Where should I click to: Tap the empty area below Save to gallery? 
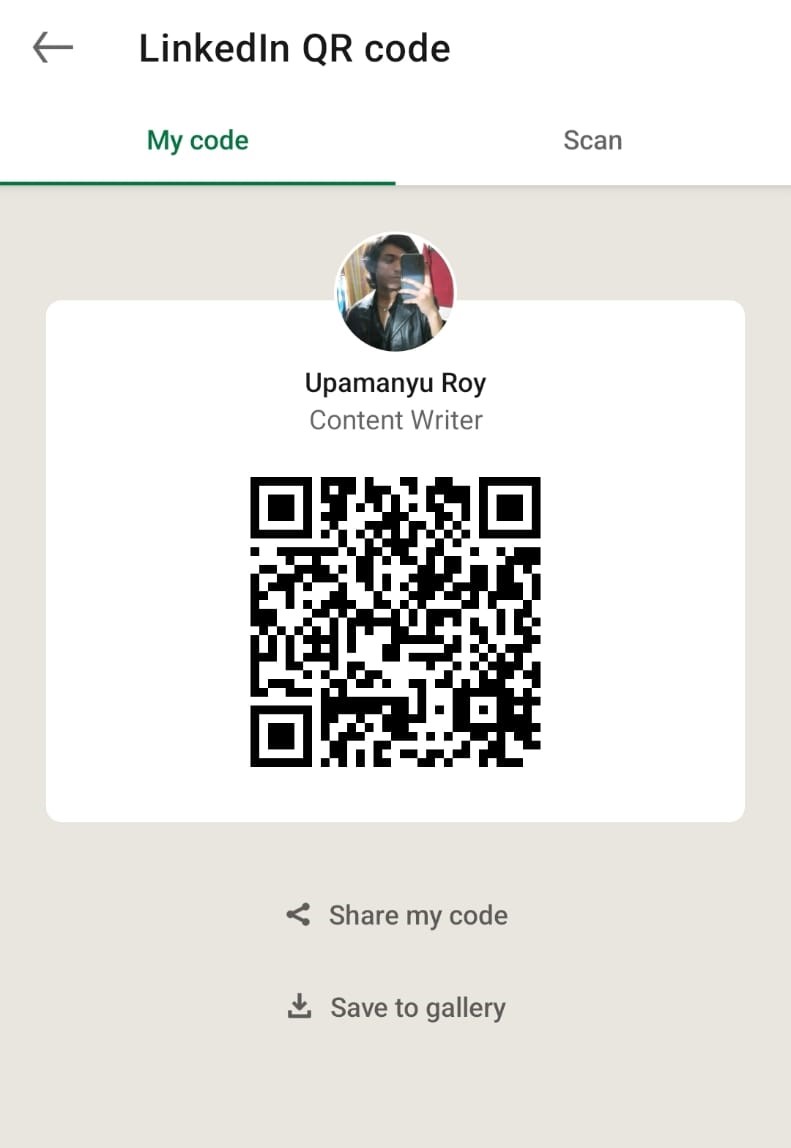click(x=395, y=1090)
